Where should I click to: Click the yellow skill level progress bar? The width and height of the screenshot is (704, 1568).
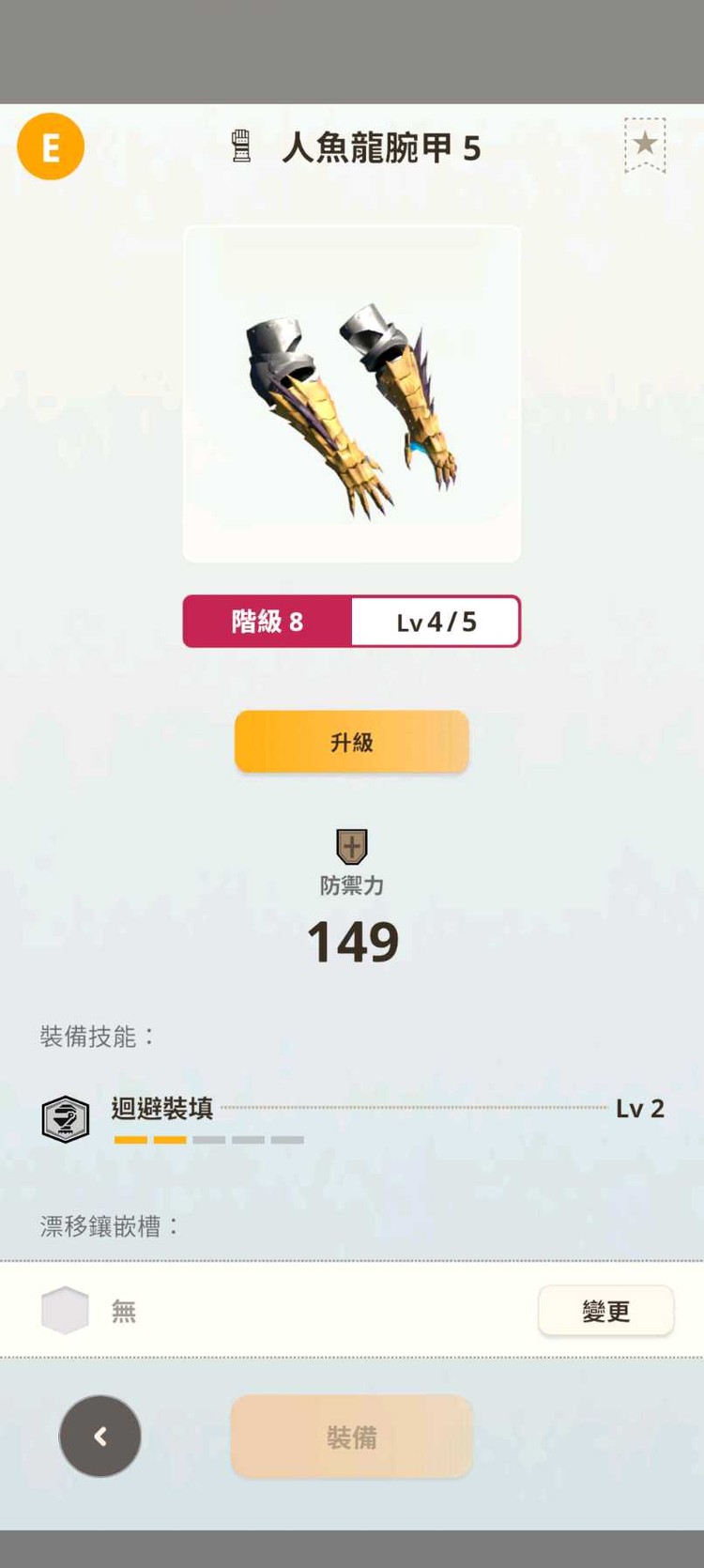click(x=150, y=1139)
